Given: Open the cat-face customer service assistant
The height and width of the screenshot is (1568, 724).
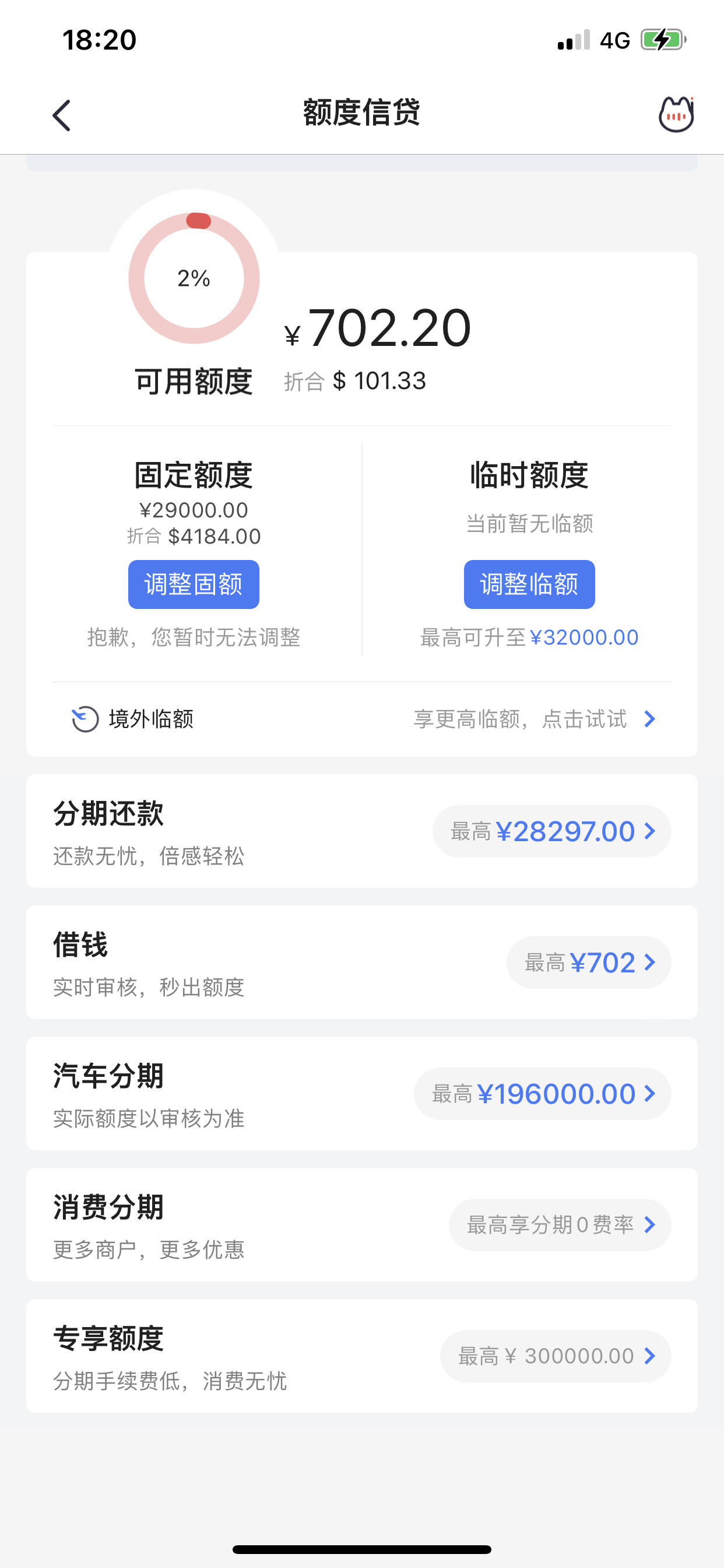Looking at the screenshot, I should click(x=676, y=114).
